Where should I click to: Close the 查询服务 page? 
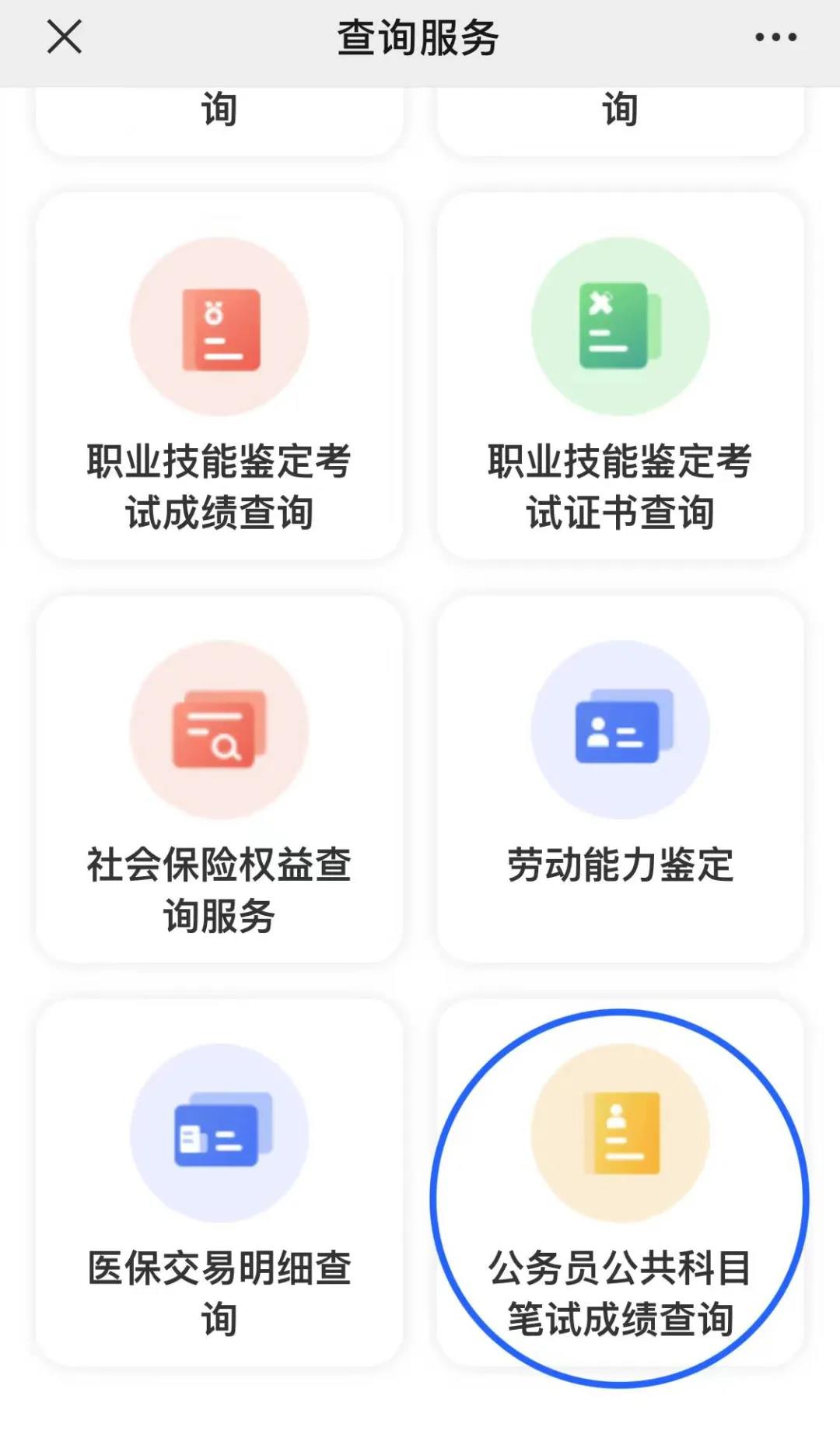click(64, 37)
